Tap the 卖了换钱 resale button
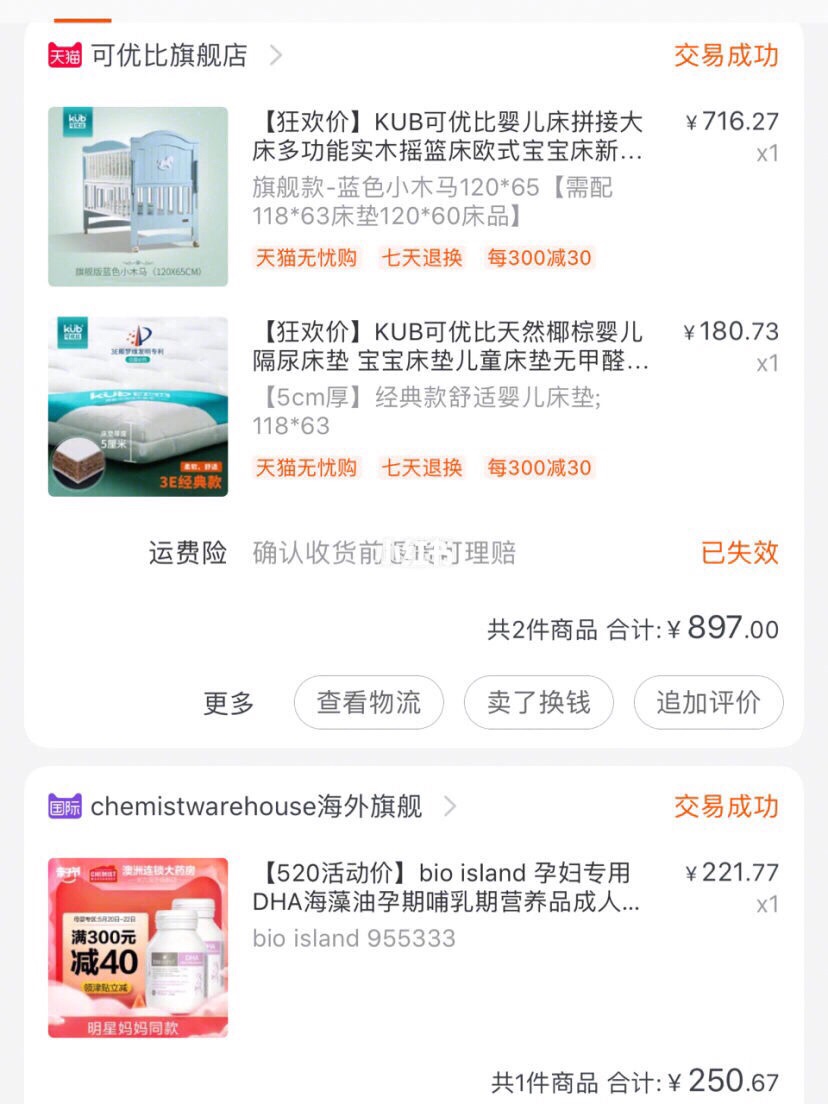 (538, 703)
